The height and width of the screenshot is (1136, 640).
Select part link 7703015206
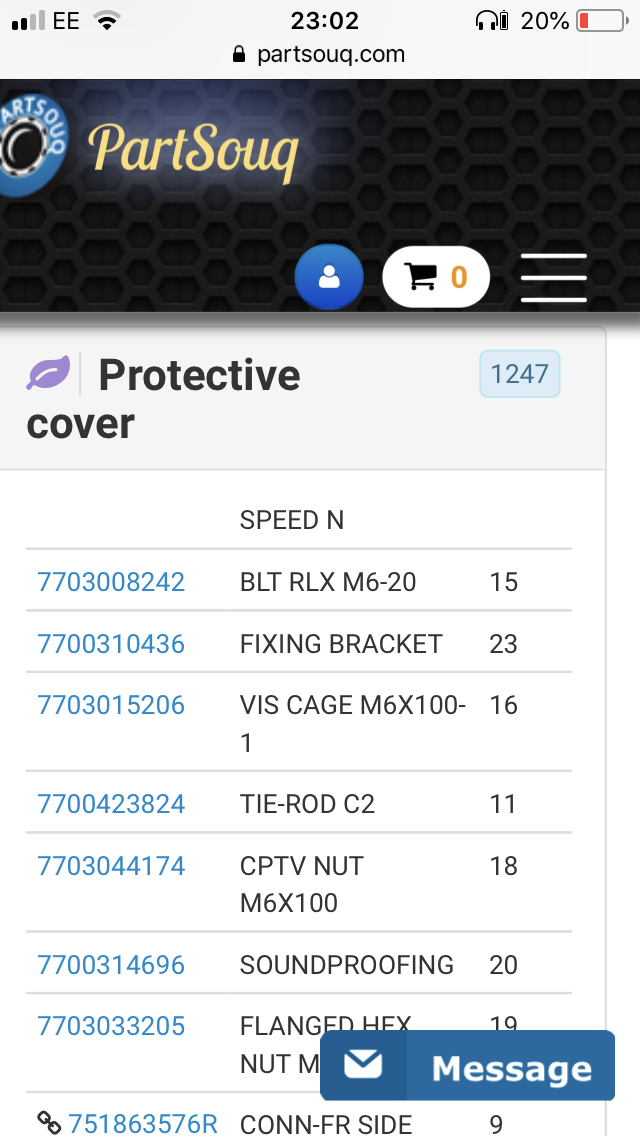click(x=111, y=705)
